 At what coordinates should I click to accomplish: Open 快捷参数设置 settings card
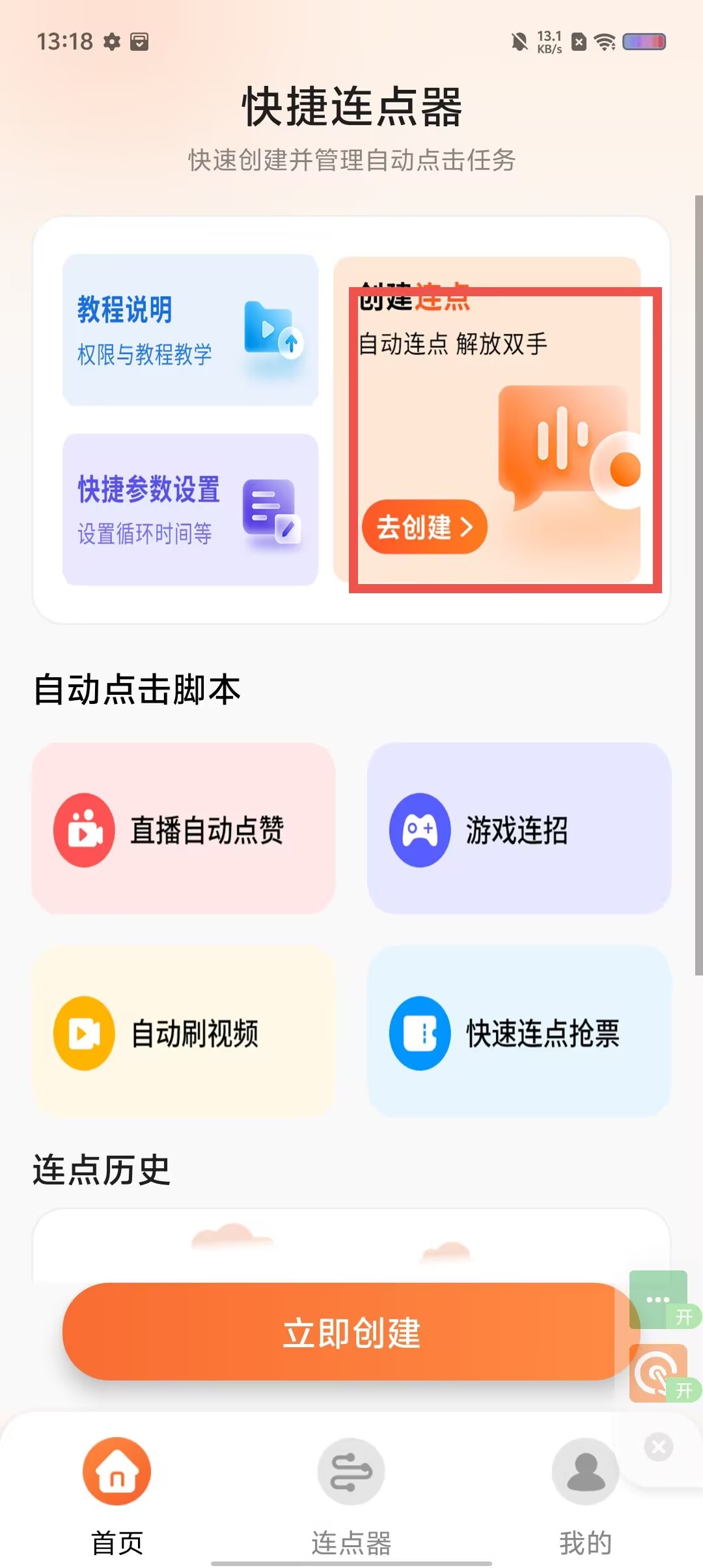pyautogui.click(x=190, y=510)
